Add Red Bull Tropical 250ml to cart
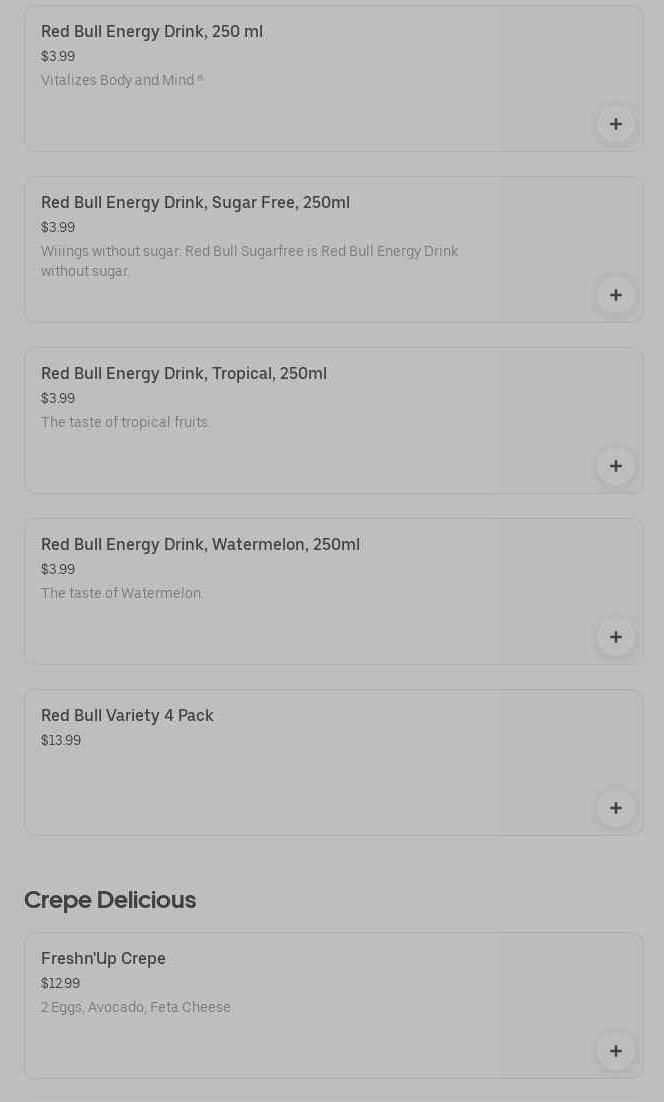664x1102 pixels. click(x=616, y=466)
